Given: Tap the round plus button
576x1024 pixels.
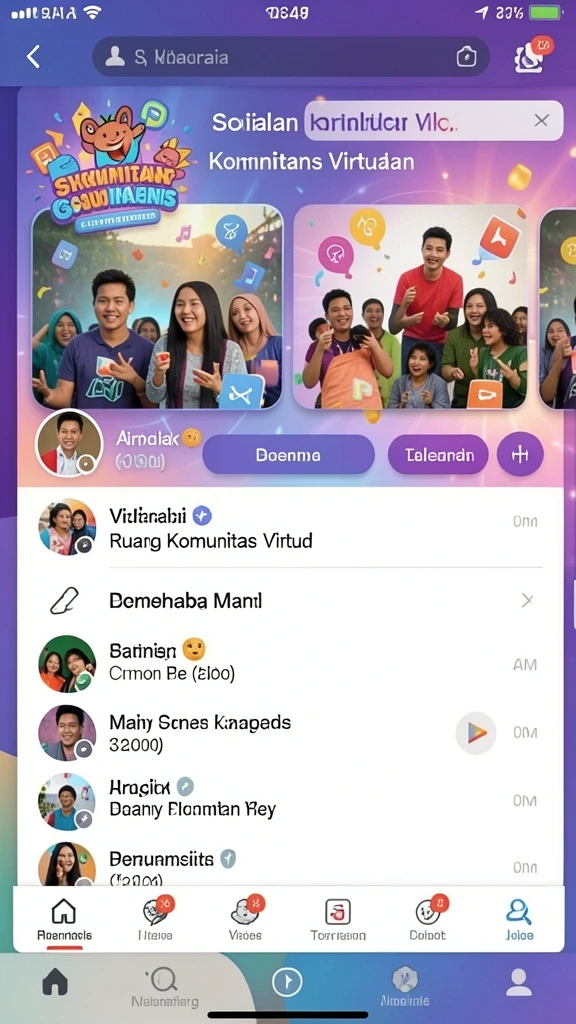Looking at the screenshot, I should (x=520, y=455).
